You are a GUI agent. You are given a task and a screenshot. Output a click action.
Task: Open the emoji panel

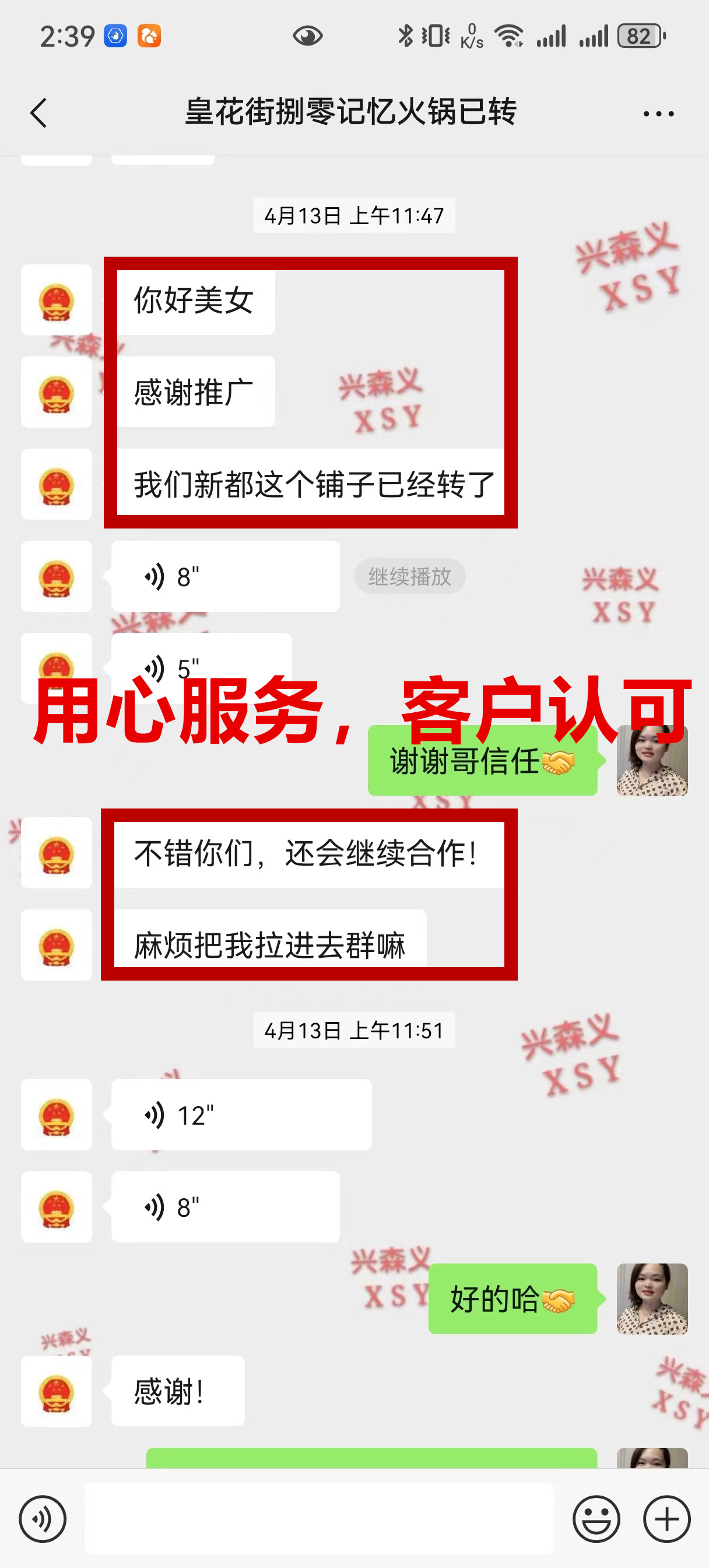pyautogui.click(x=596, y=1520)
